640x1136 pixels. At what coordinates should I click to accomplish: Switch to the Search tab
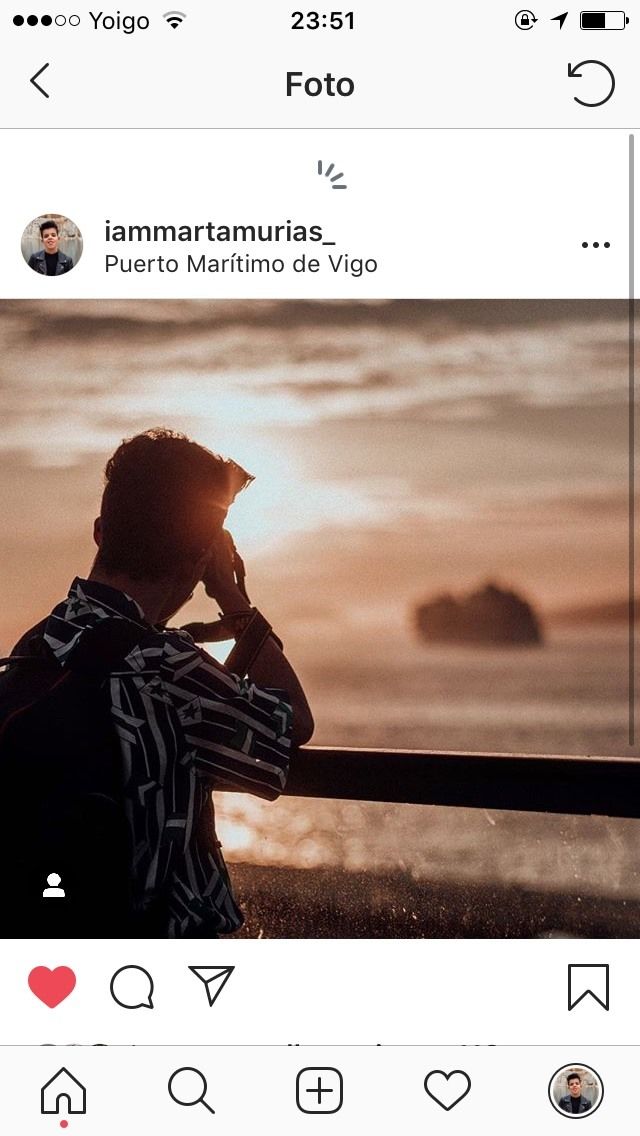click(191, 1090)
